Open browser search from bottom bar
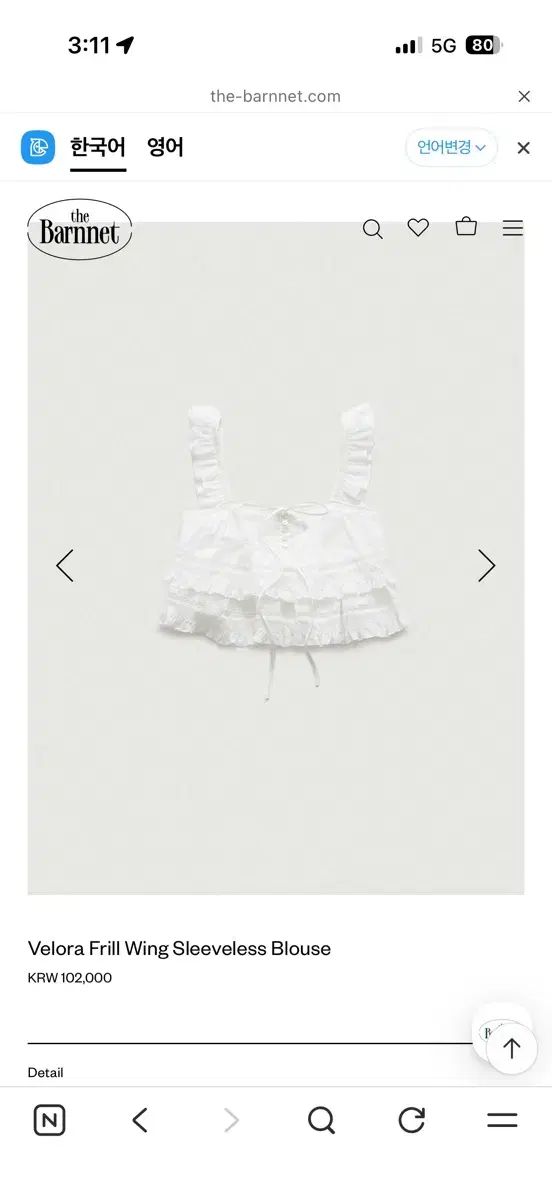The width and height of the screenshot is (552, 1200). pos(321,1120)
